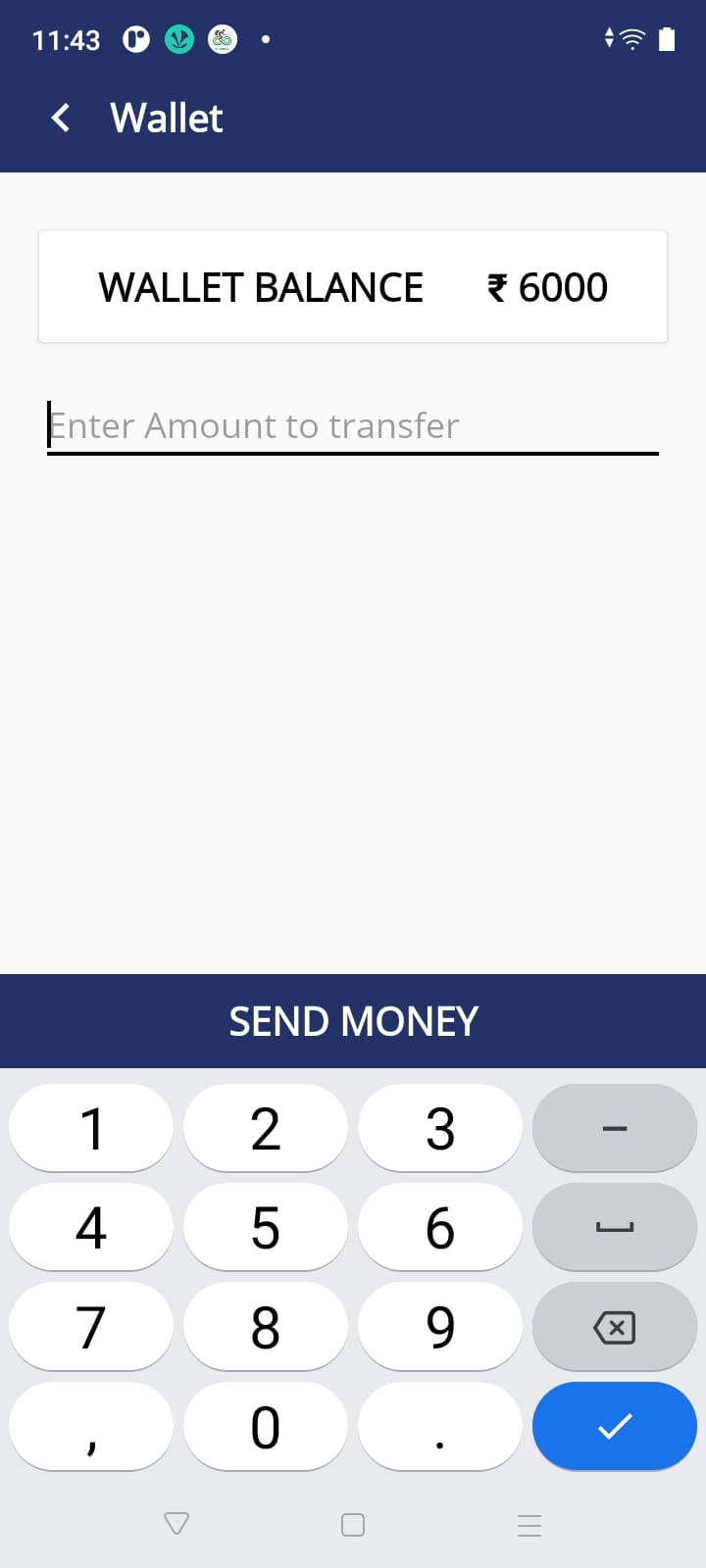Focus the Enter Amount to transfer field
The width and height of the screenshot is (706, 1568).
click(352, 426)
